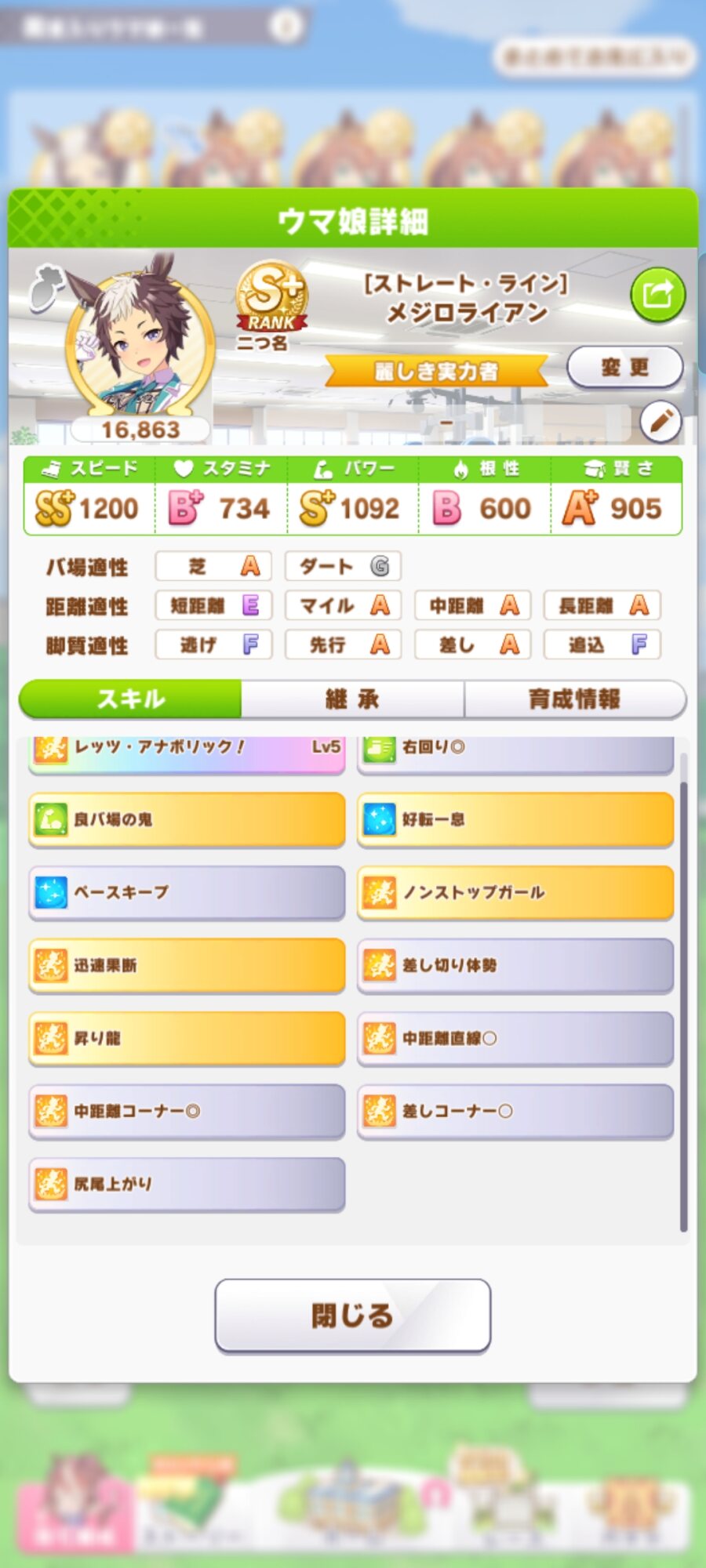Switch to the 育成情報 tab

574,699
